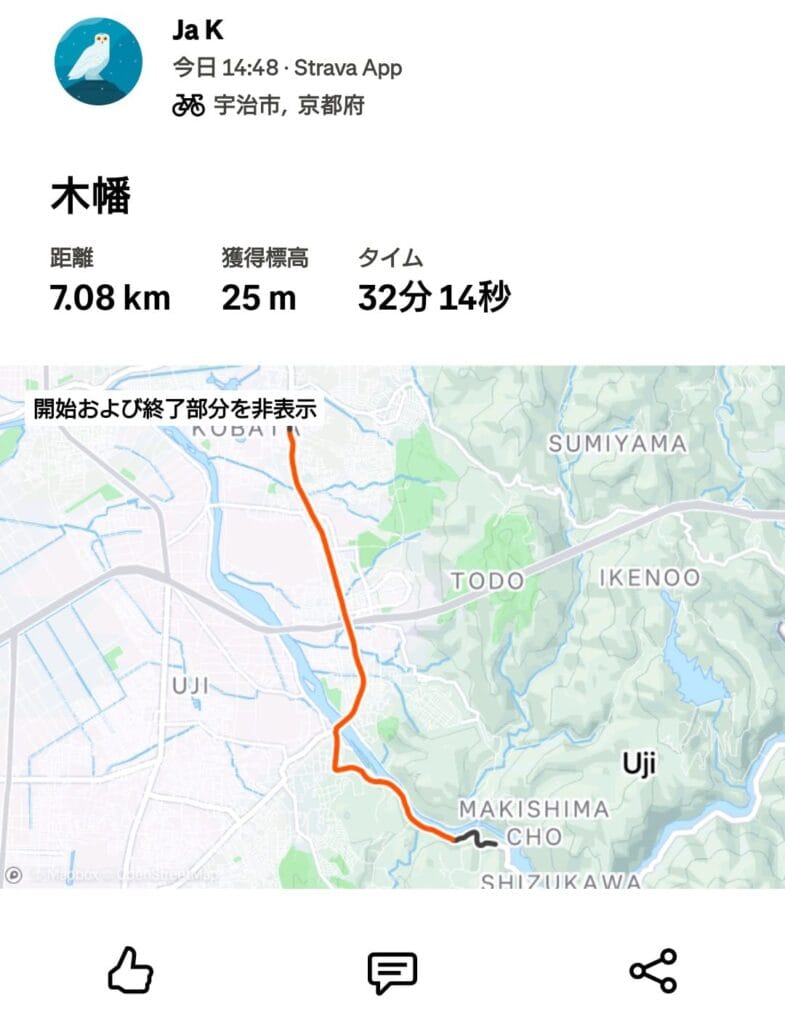Open the comments on this activity

[x=392, y=971]
